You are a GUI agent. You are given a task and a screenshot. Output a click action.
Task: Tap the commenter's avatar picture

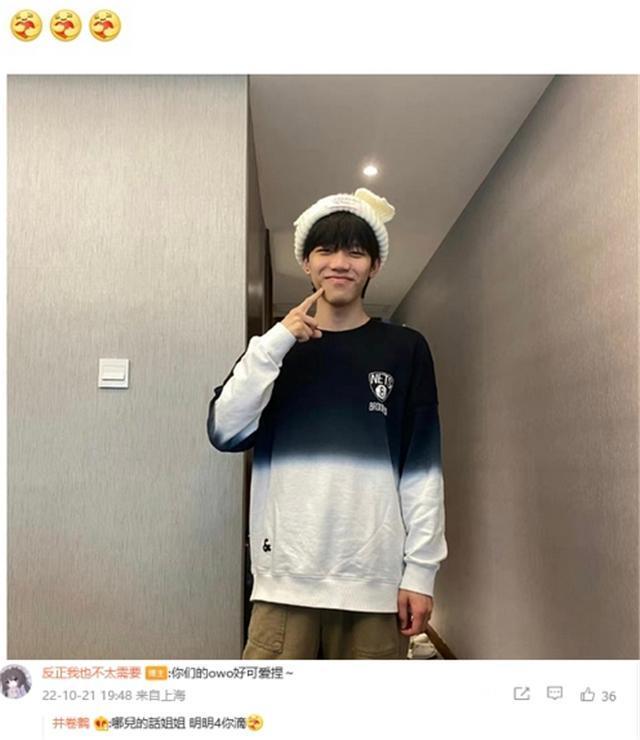tap(17, 682)
